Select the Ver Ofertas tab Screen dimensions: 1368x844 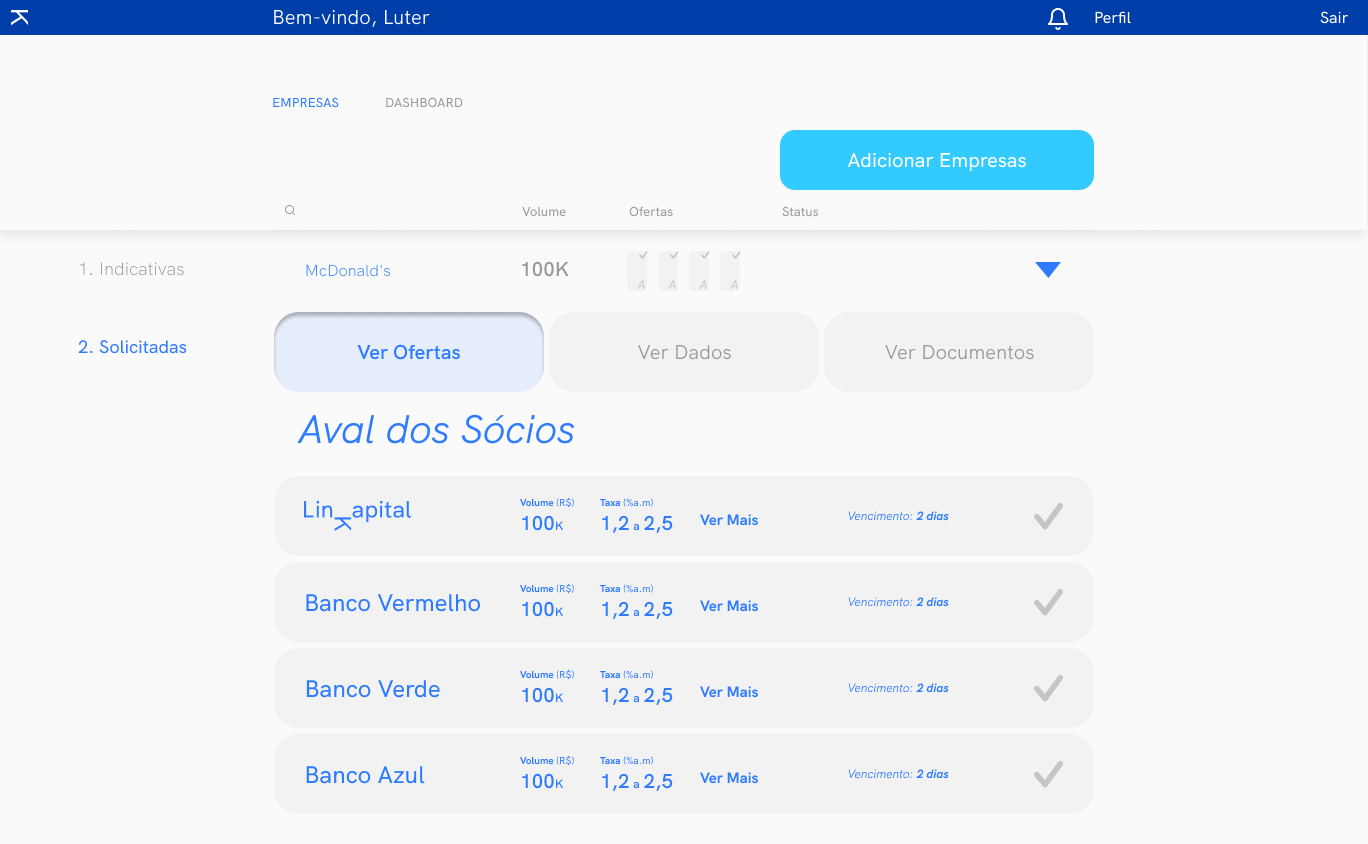[x=408, y=352]
